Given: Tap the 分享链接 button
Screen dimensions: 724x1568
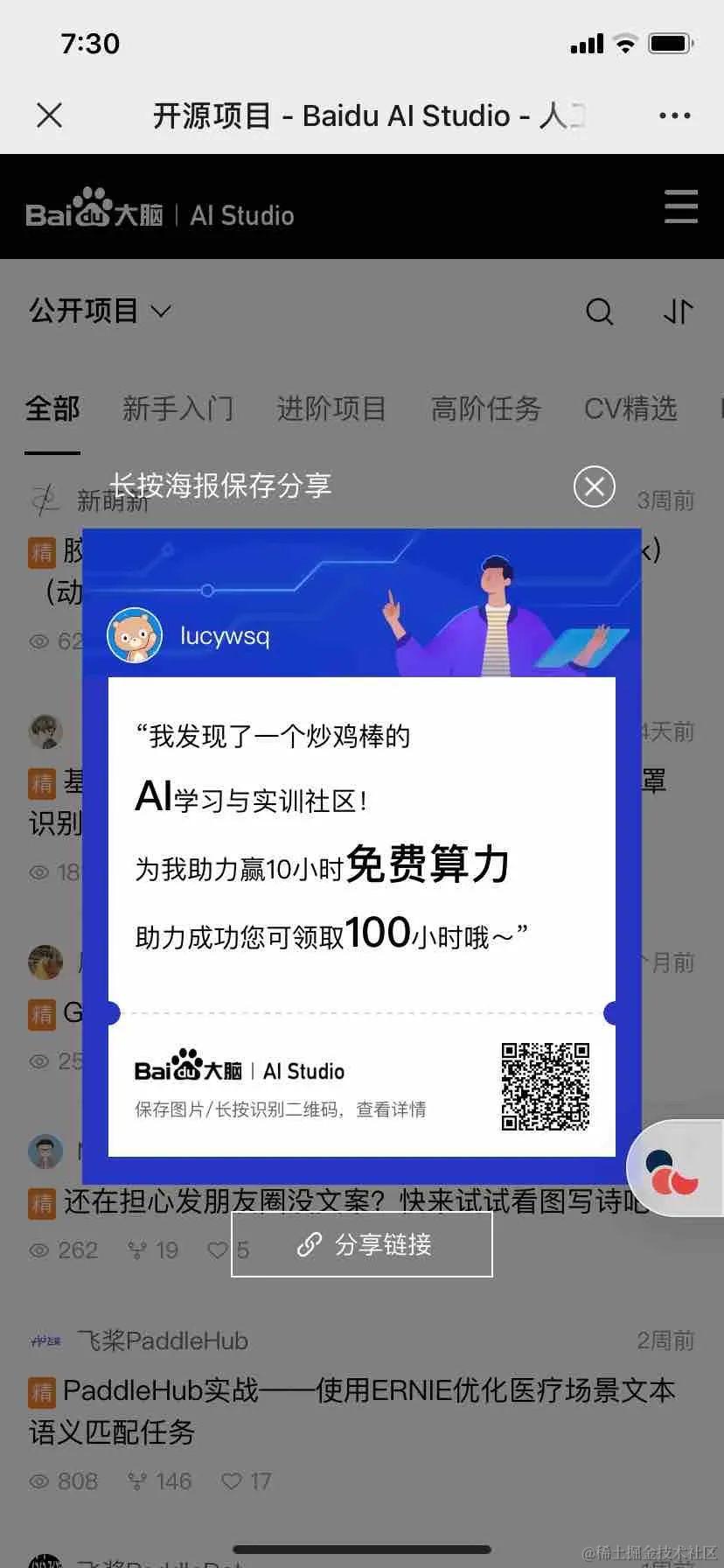Looking at the screenshot, I should pos(362,1244).
